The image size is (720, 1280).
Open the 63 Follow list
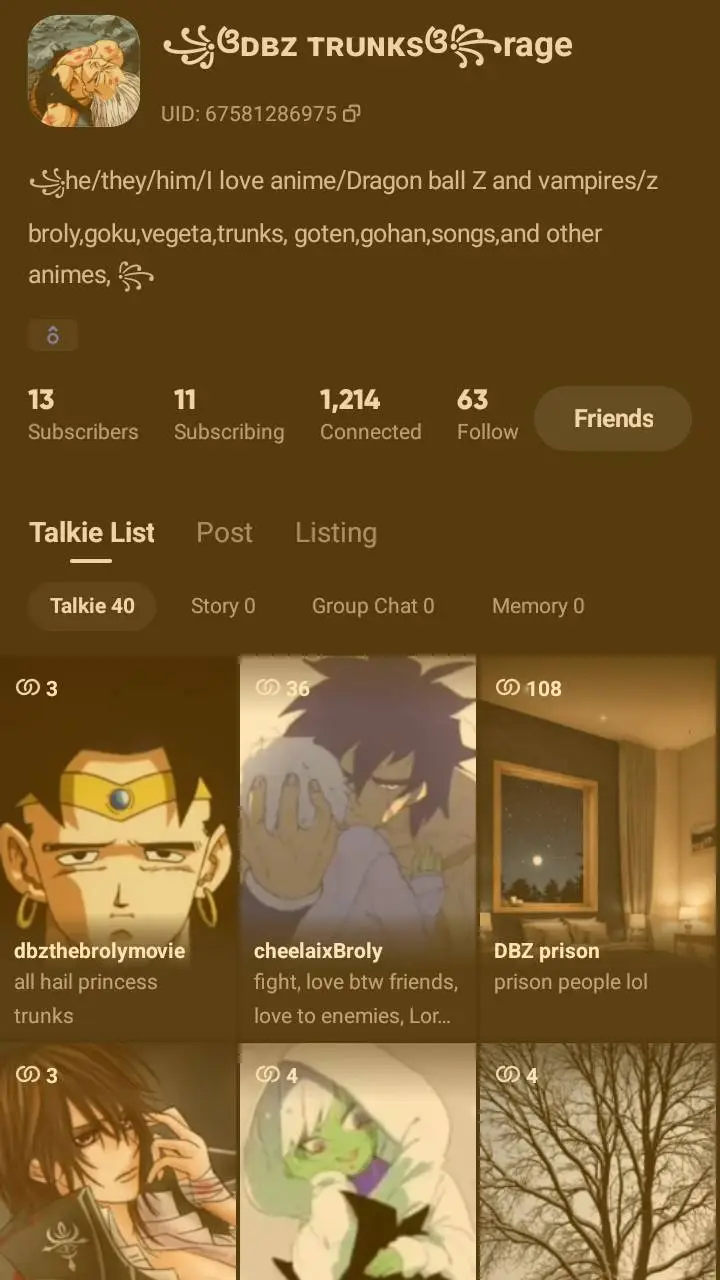click(x=487, y=415)
